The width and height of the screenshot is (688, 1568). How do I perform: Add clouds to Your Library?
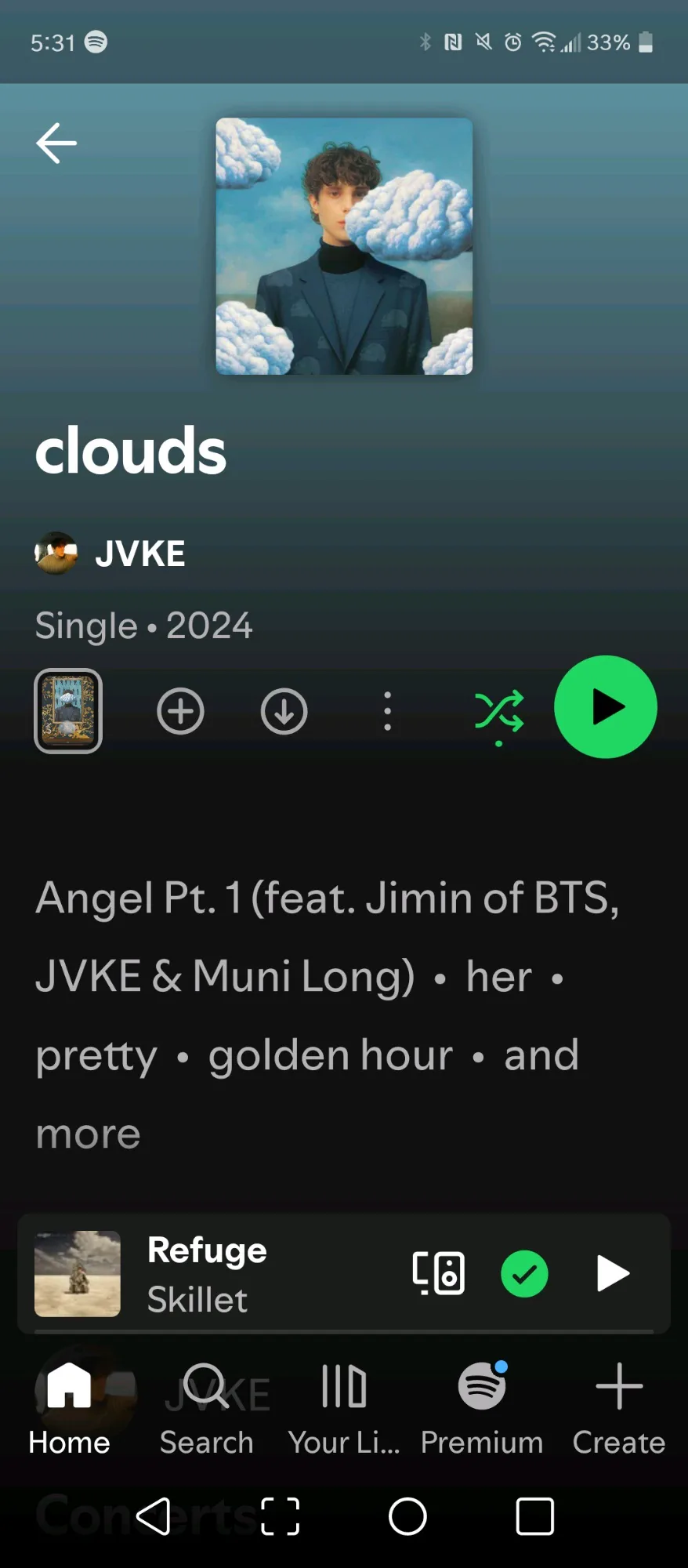180,712
